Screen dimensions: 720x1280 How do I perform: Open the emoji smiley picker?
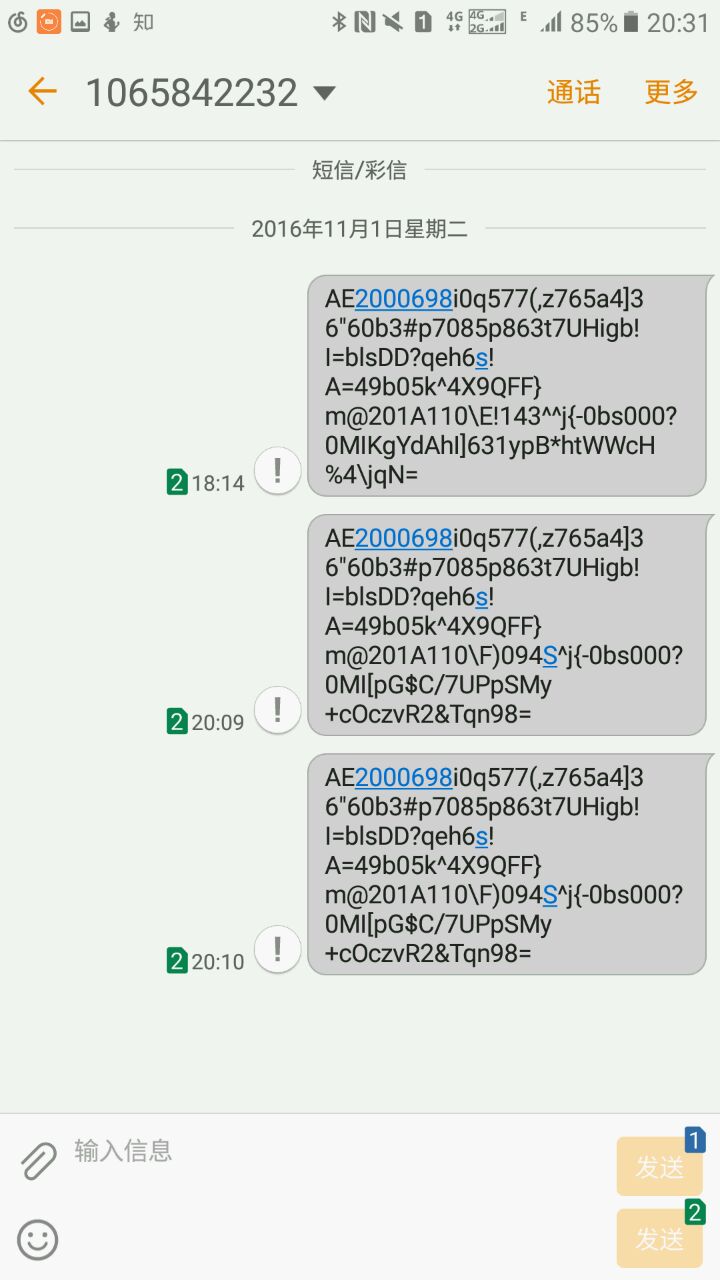point(38,1240)
